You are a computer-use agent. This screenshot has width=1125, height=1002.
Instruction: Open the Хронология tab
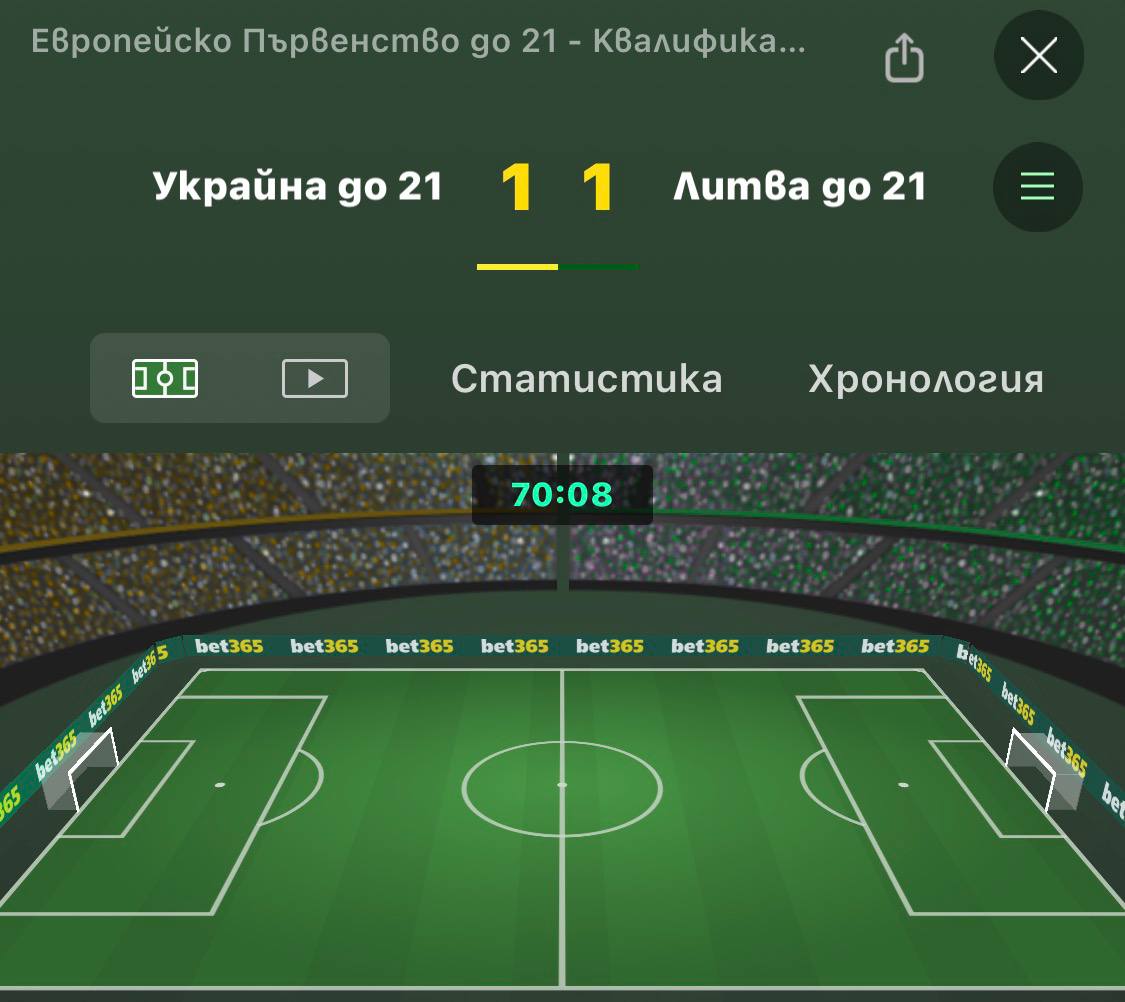click(x=925, y=379)
